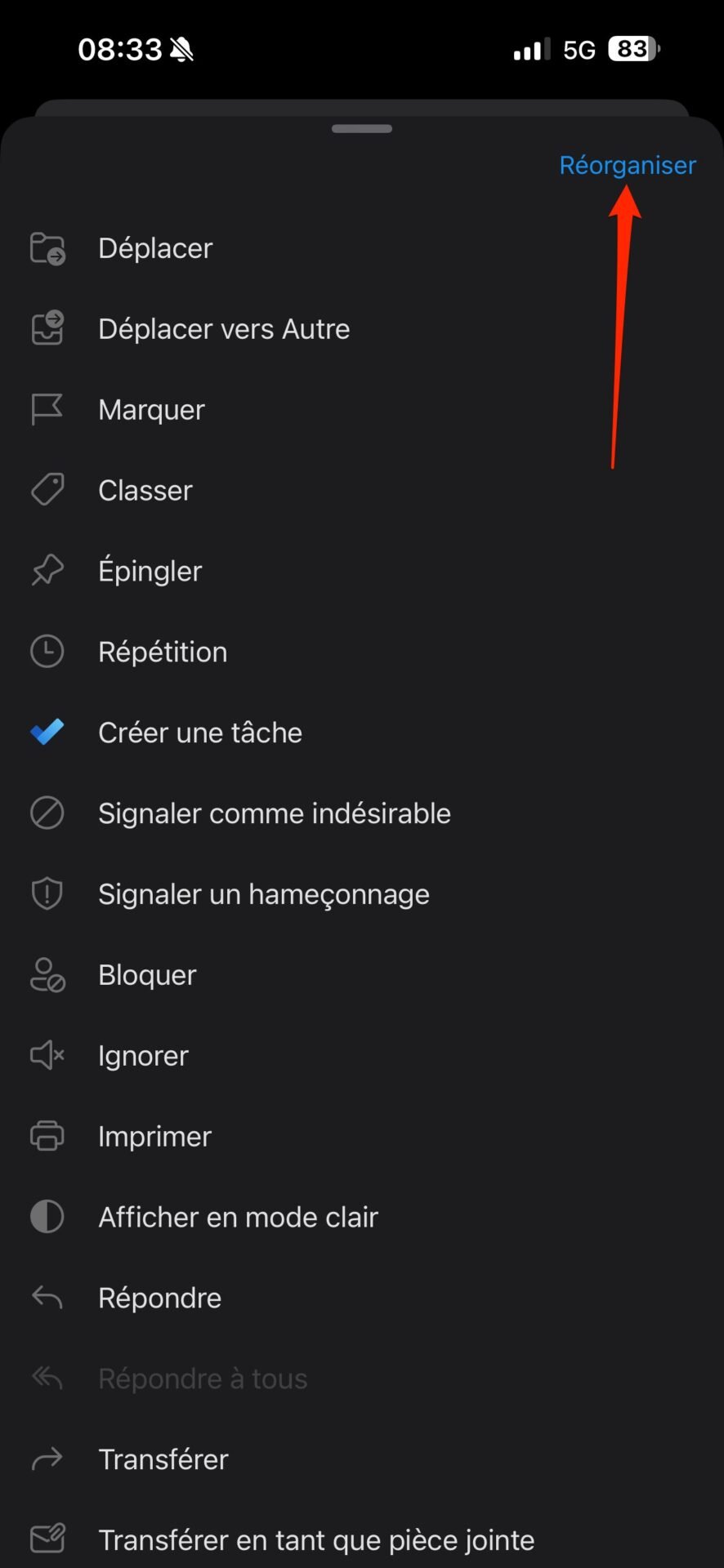This screenshot has height=1568, width=724.
Task: Mute the conversation with Ignorer
Action: click(x=362, y=1057)
